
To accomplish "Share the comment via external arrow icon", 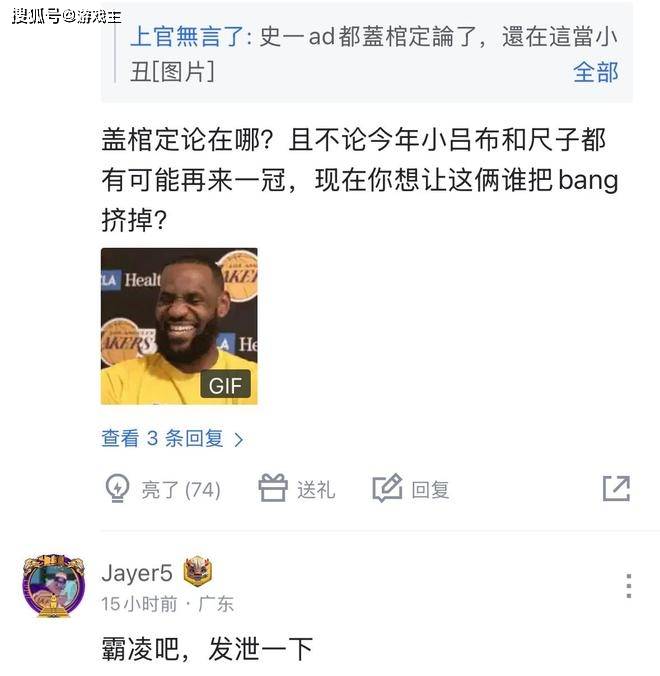I will click(616, 488).
